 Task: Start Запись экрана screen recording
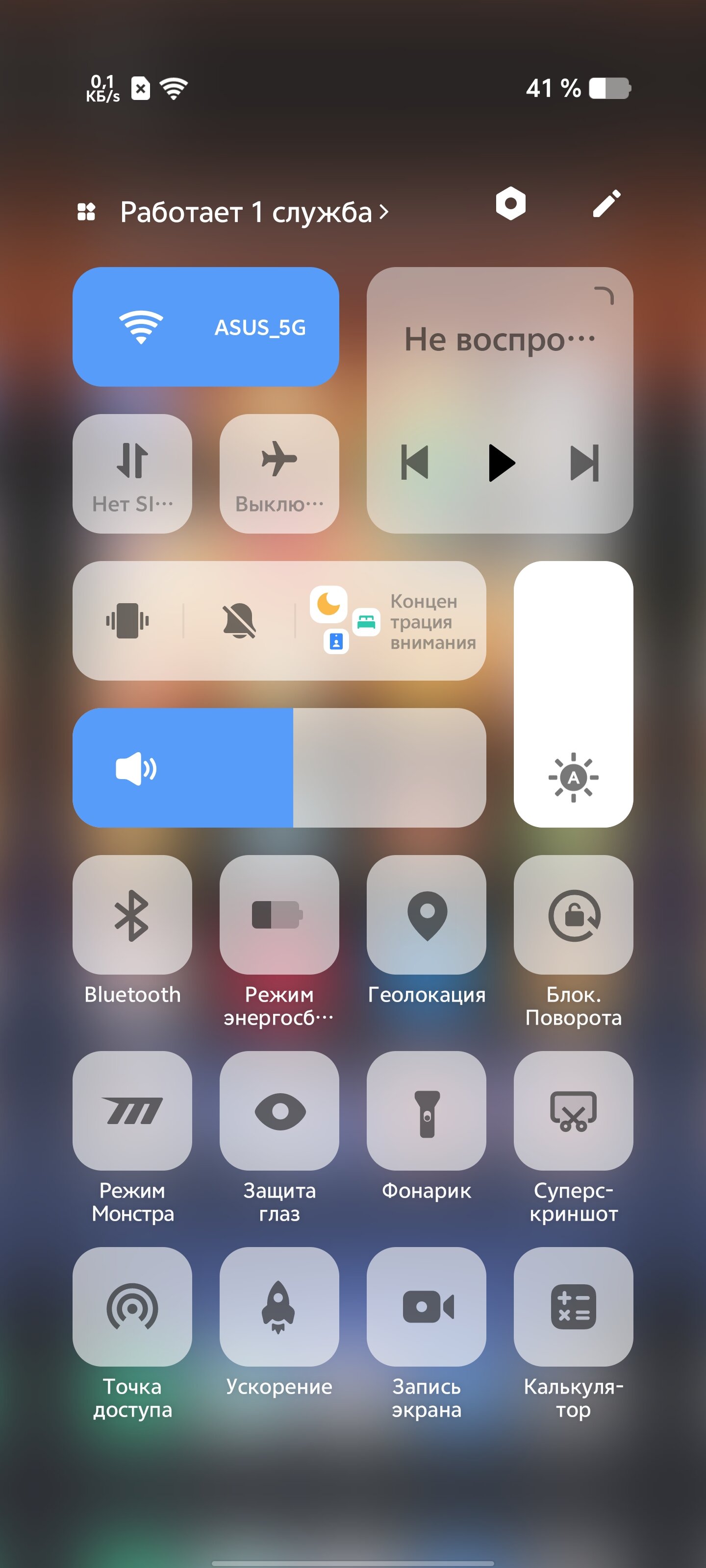pyautogui.click(x=427, y=1306)
